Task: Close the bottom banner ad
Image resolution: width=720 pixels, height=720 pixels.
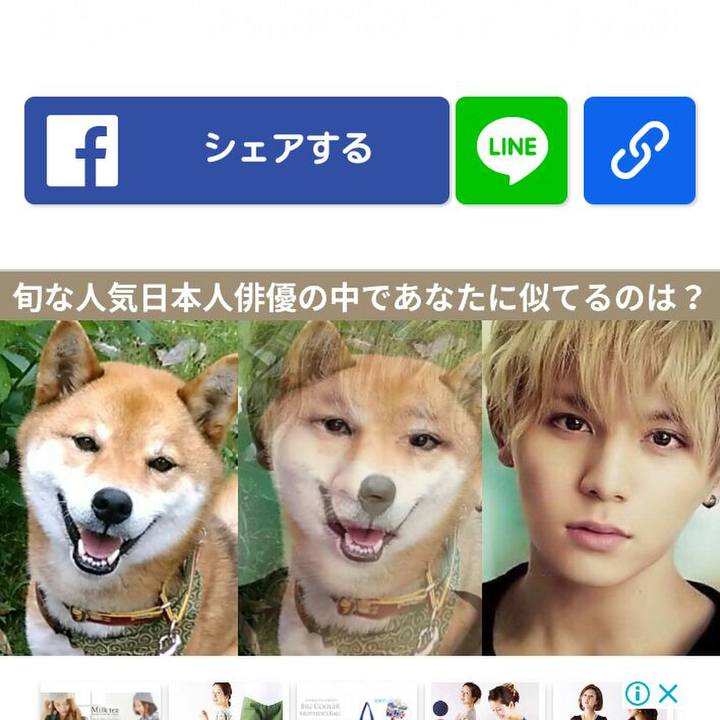Action: (669, 693)
